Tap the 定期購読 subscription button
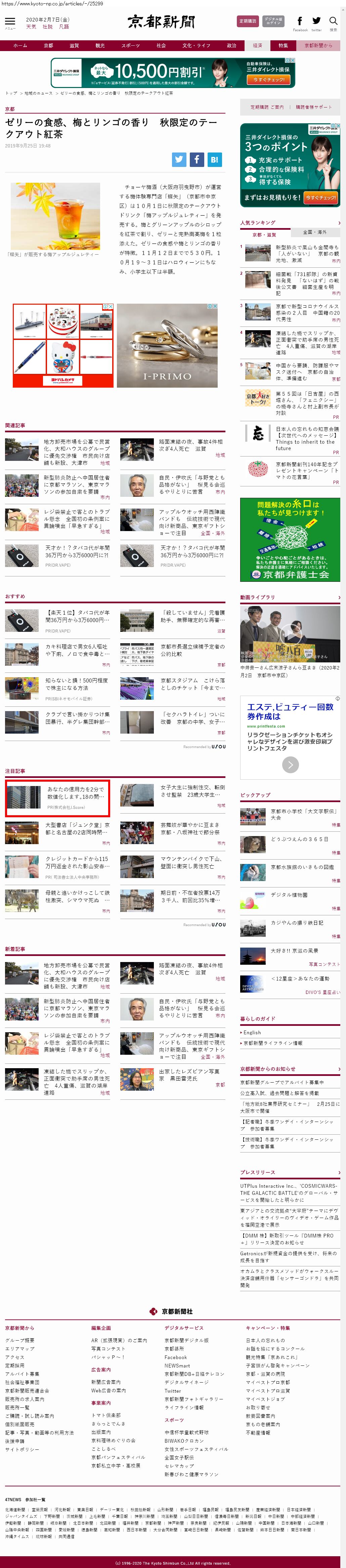Viewport: 346px width, 1568px height. click(x=247, y=21)
